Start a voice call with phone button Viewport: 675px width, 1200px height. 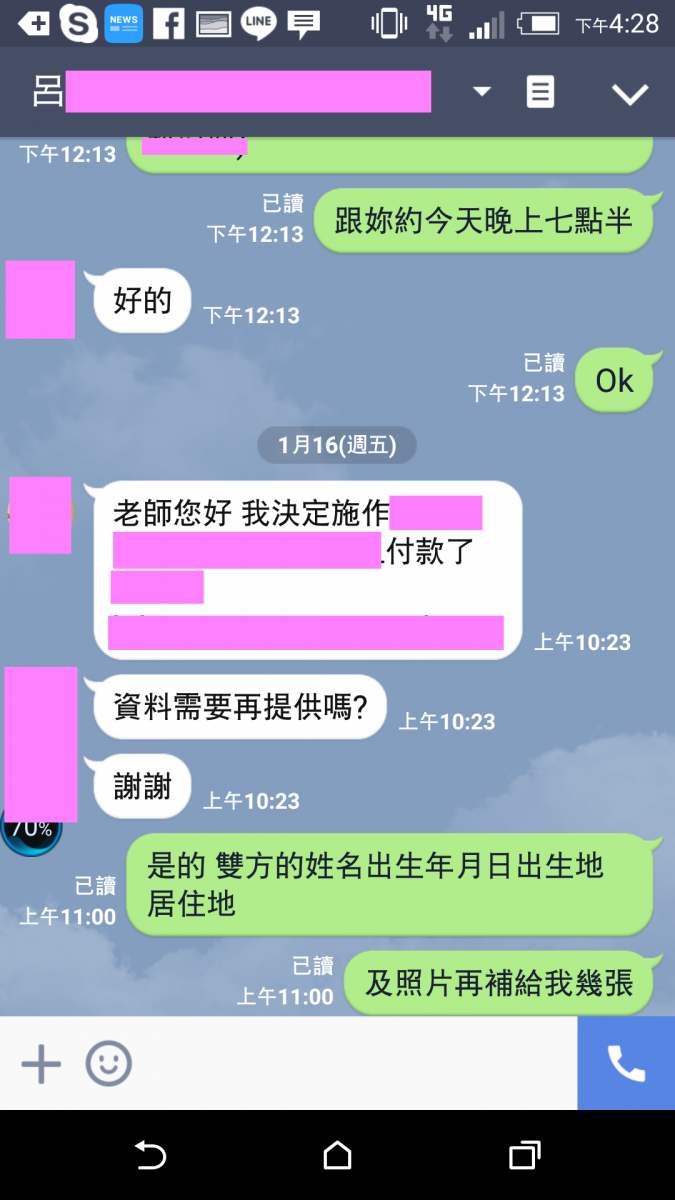(626, 1064)
